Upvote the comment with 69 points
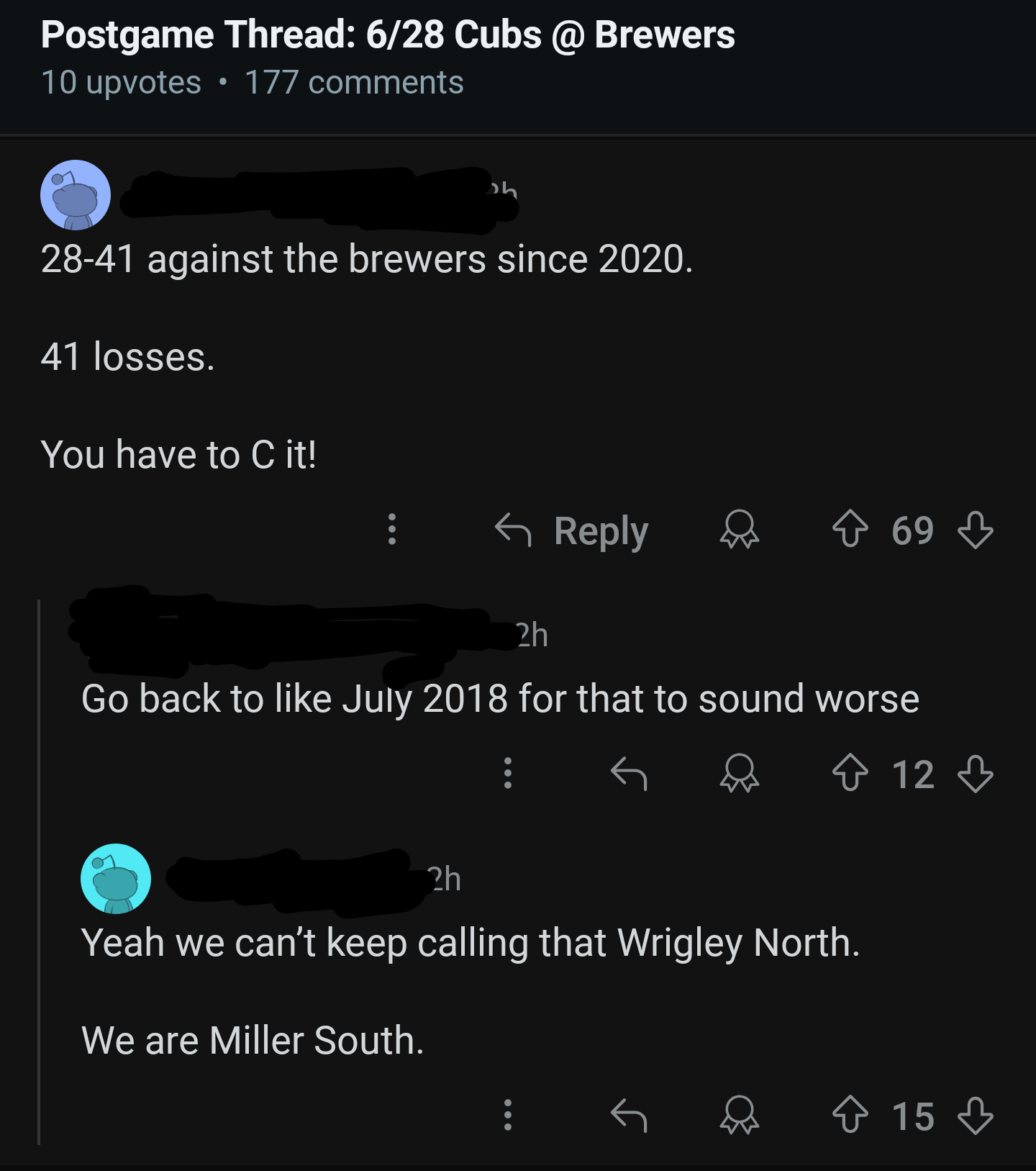 (850, 529)
